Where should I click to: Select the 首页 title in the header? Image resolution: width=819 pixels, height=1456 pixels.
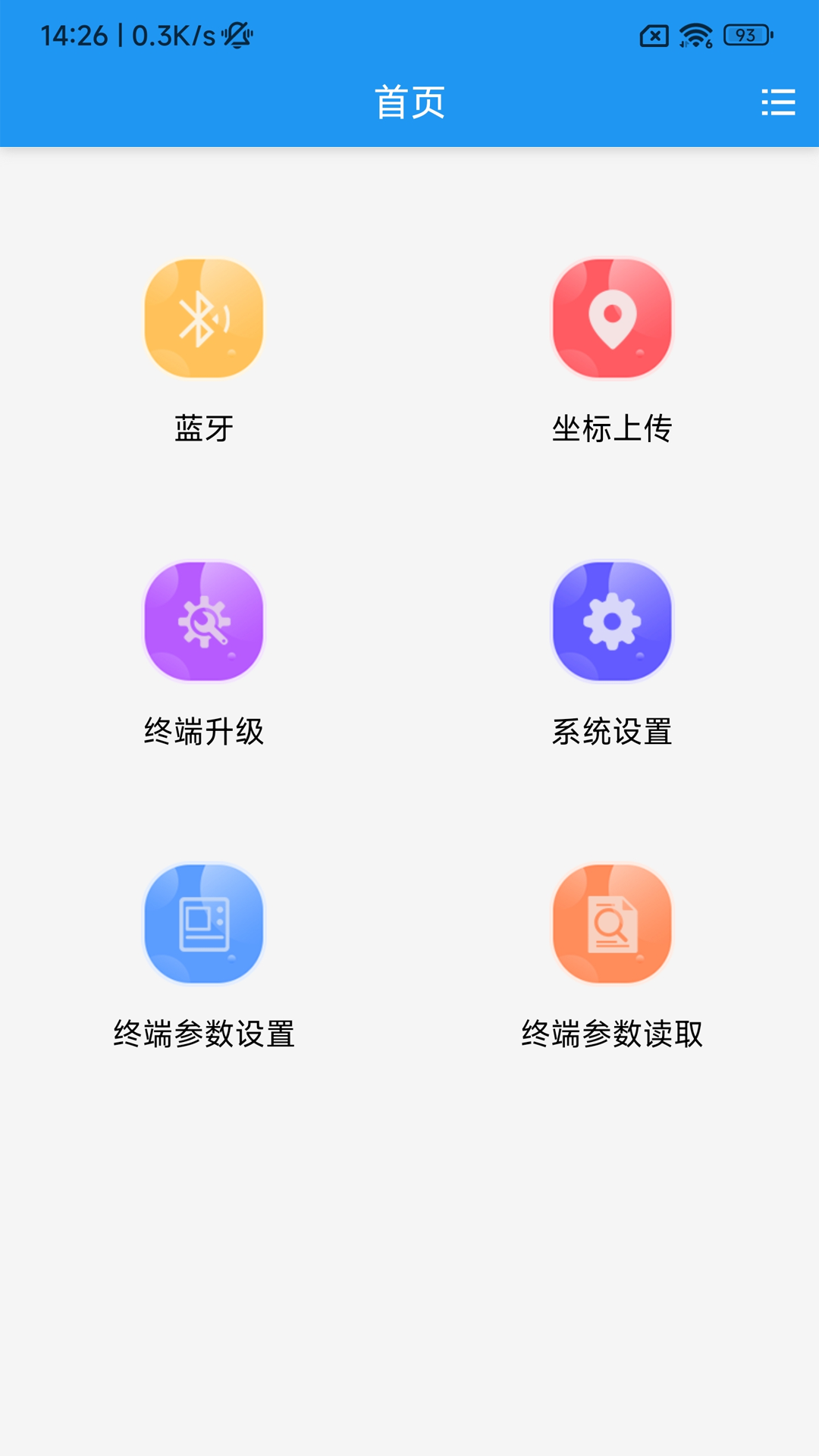pos(409,103)
